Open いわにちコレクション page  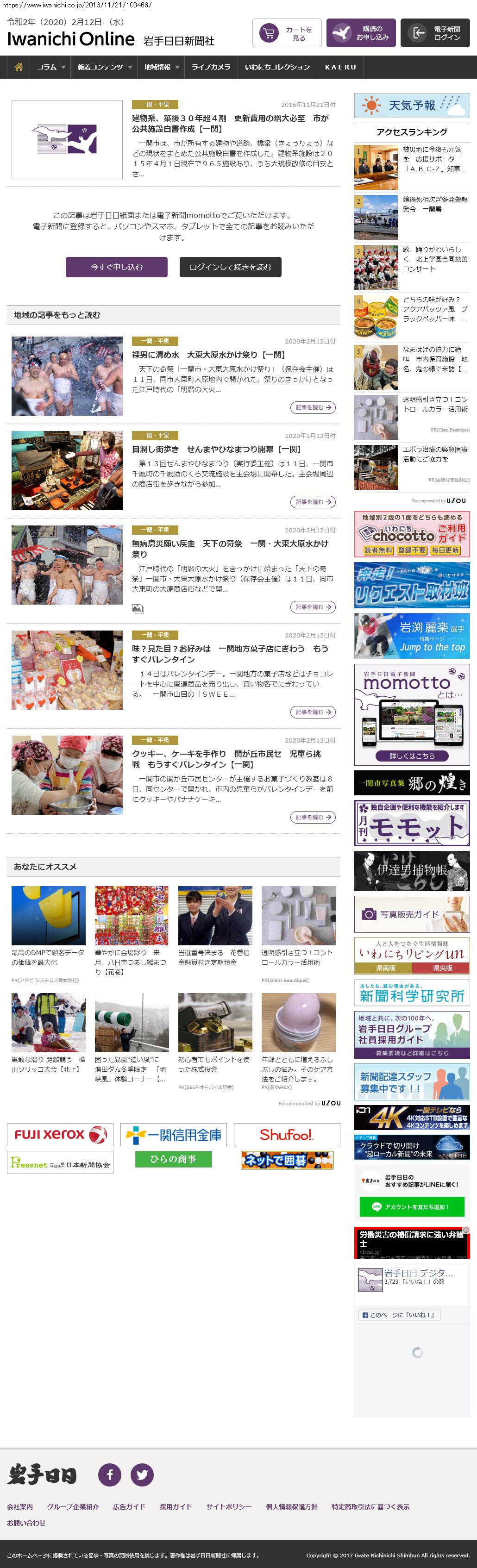tap(277, 67)
